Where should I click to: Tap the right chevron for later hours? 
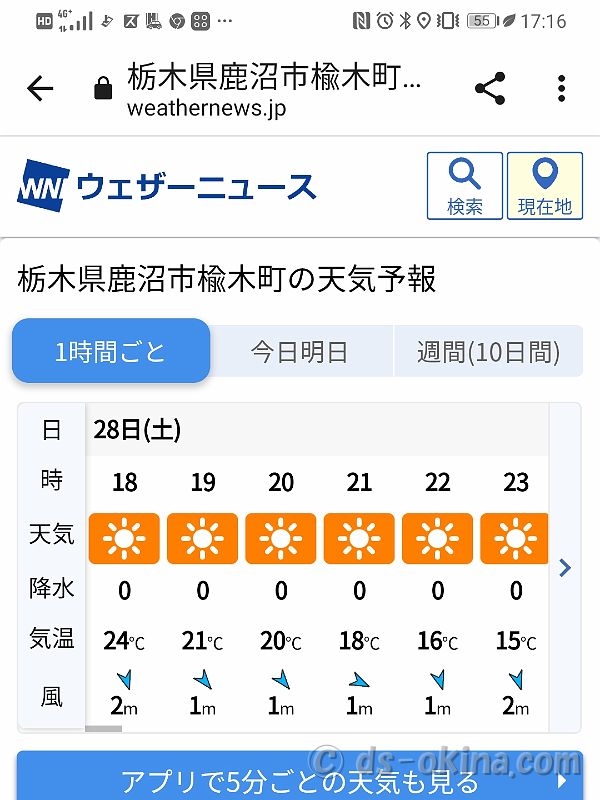click(565, 568)
